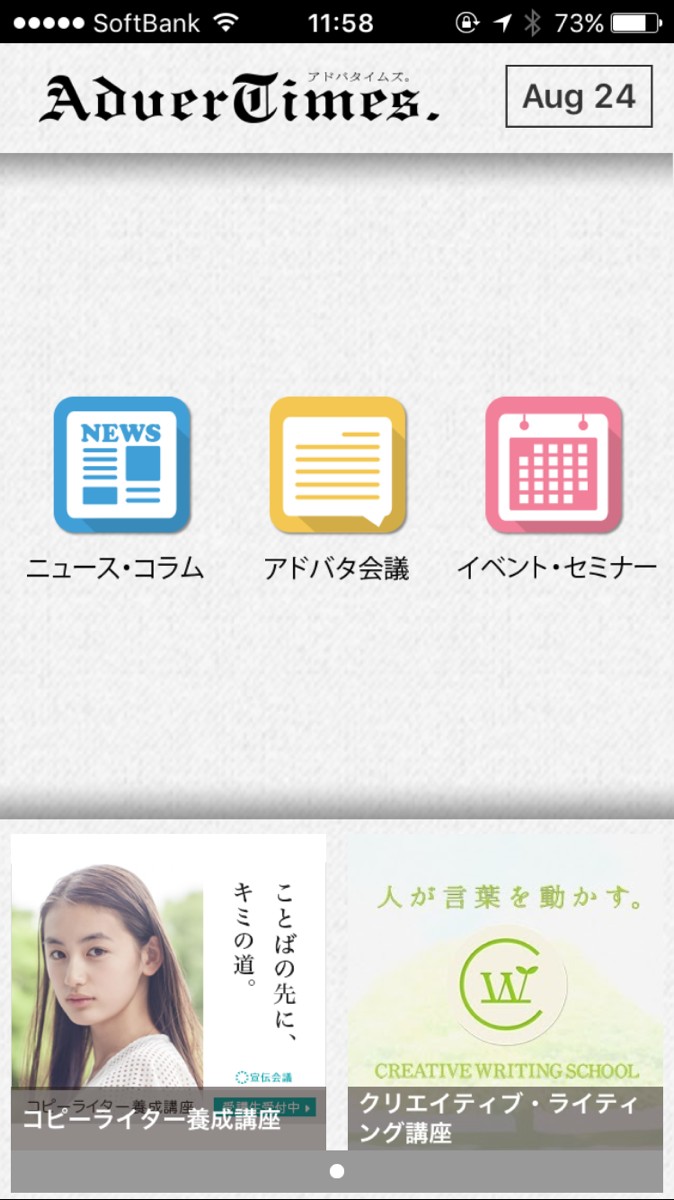Screen dimensions: 674x1200
Task: Open the ニュース・コラム news section
Action: [x=121, y=465]
